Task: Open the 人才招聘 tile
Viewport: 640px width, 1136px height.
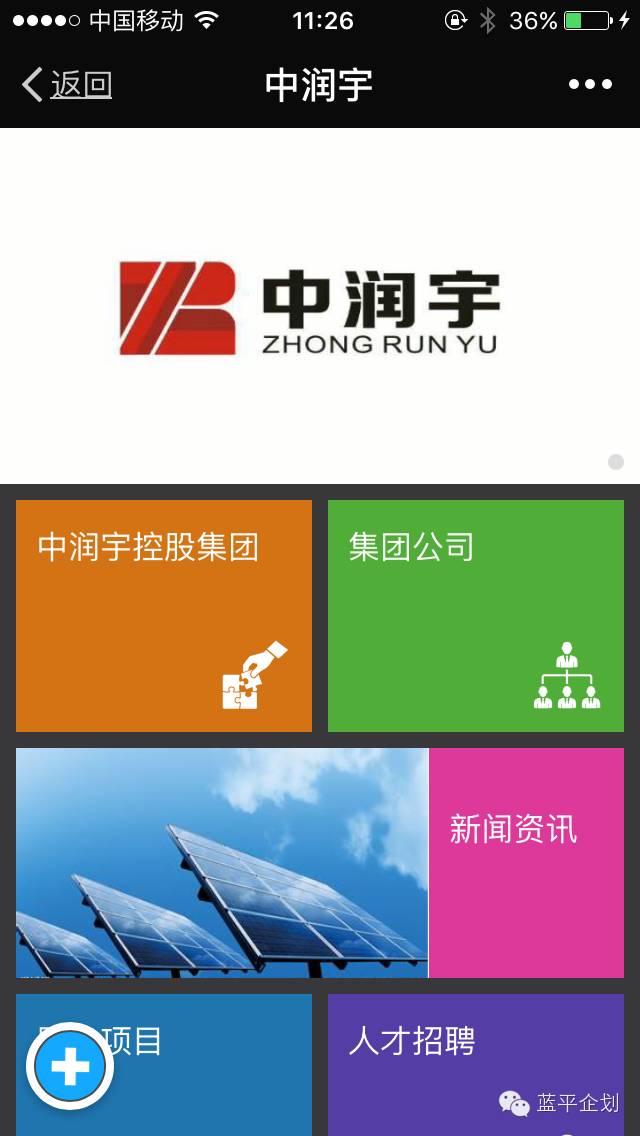Action: (x=476, y=1060)
